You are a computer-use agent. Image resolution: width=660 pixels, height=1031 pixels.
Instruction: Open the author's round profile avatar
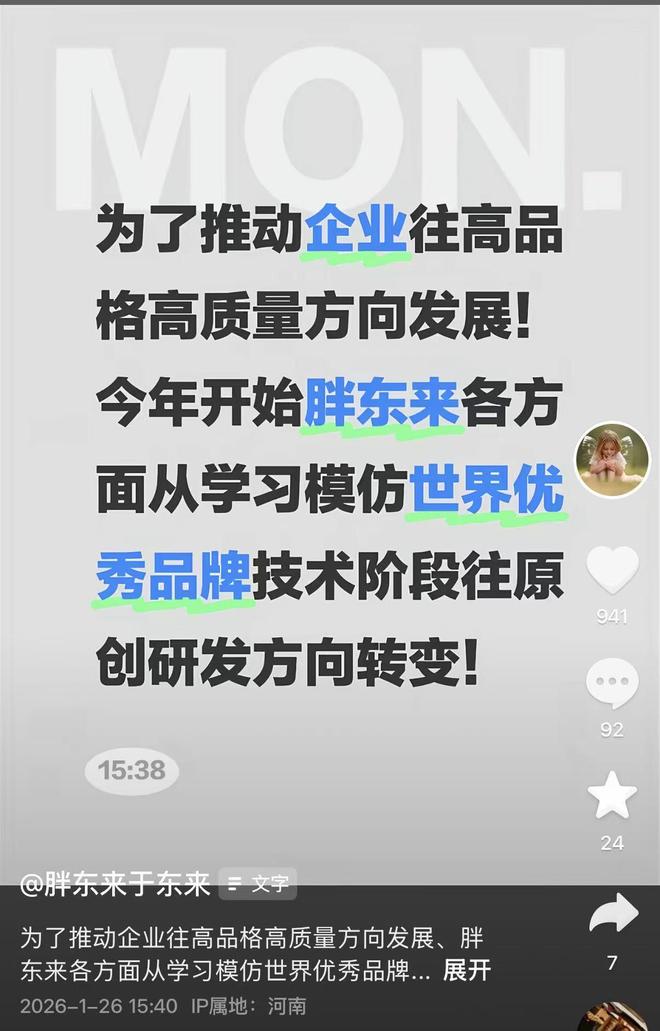pyautogui.click(x=612, y=459)
